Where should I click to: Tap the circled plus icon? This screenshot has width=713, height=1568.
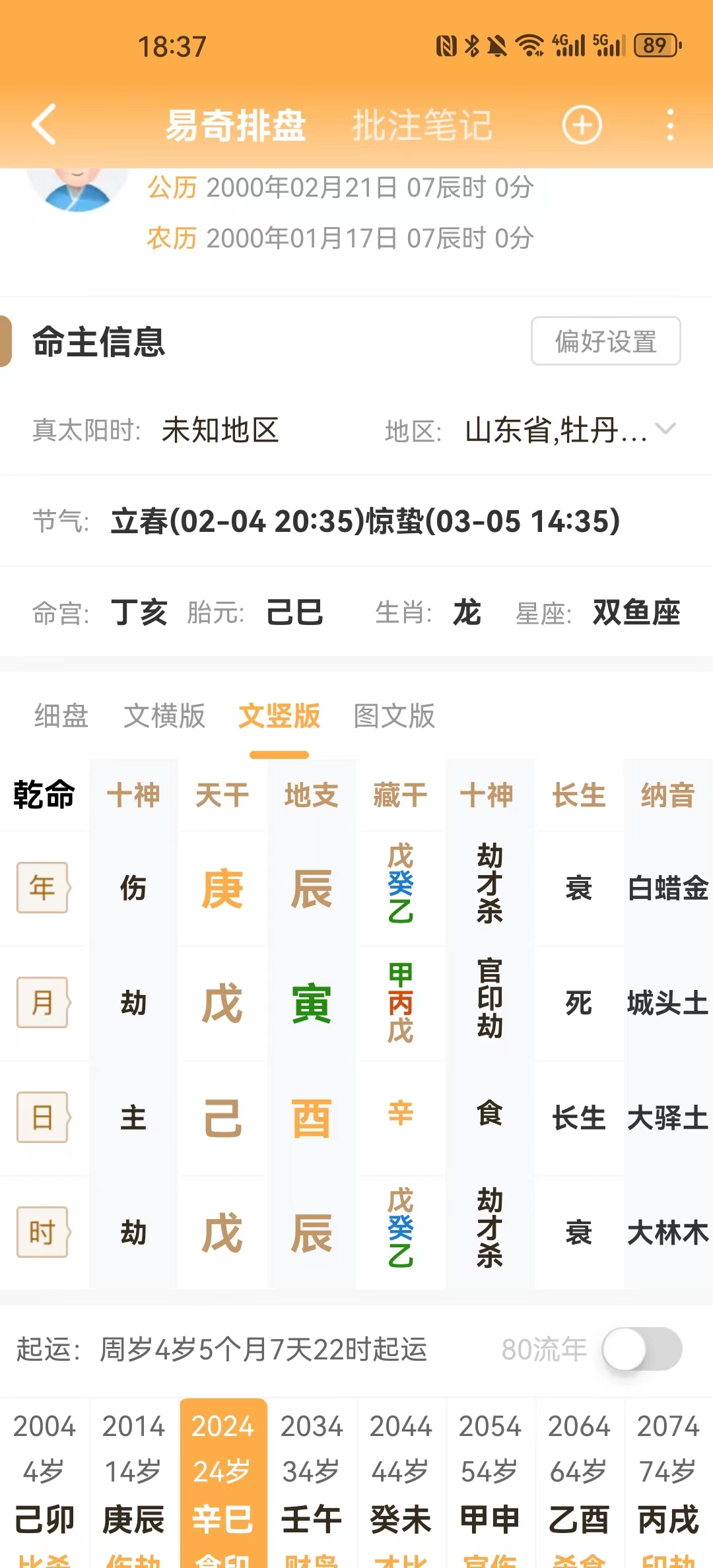(x=582, y=125)
